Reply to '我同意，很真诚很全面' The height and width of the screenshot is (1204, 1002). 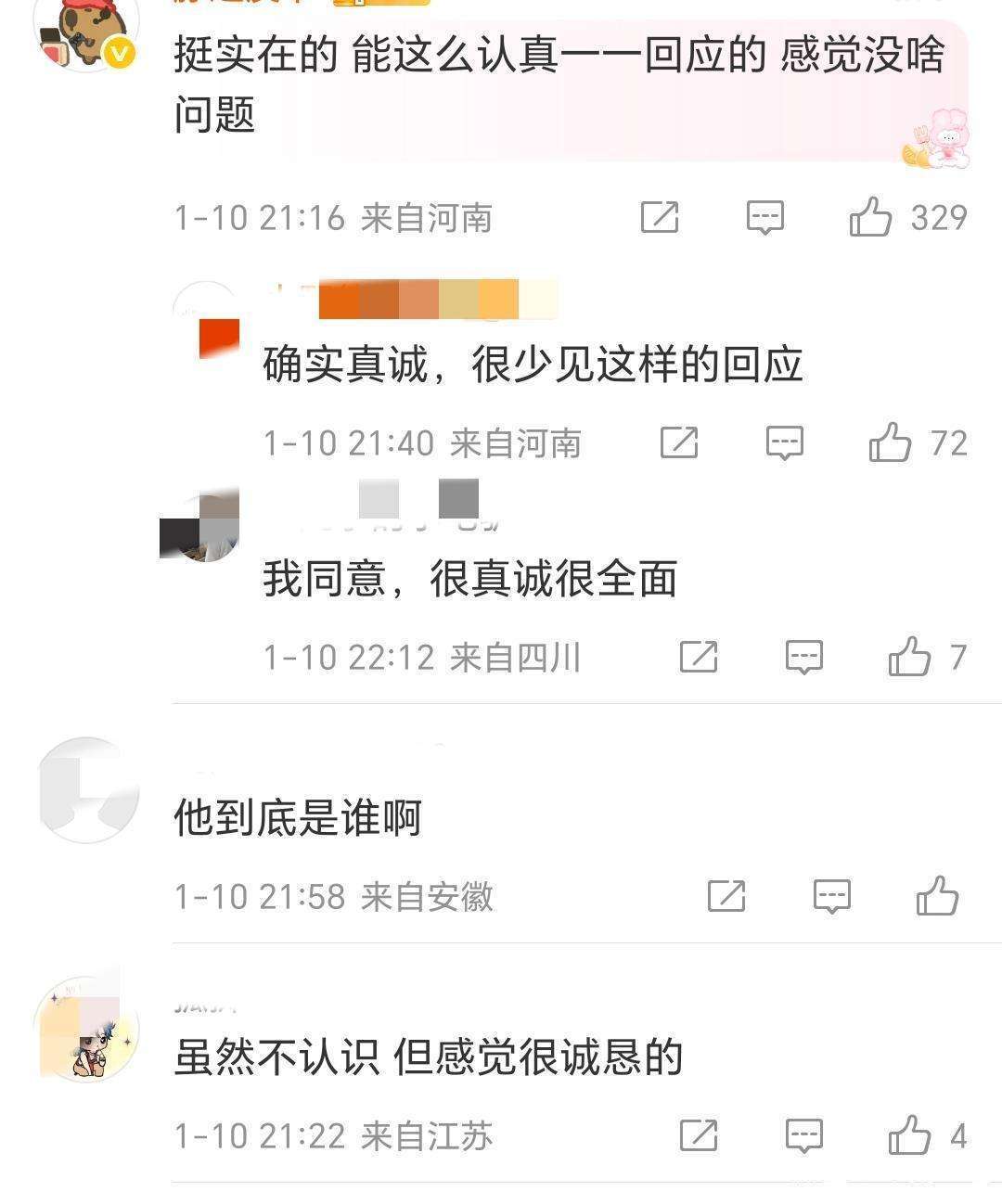[x=803, y=657]
